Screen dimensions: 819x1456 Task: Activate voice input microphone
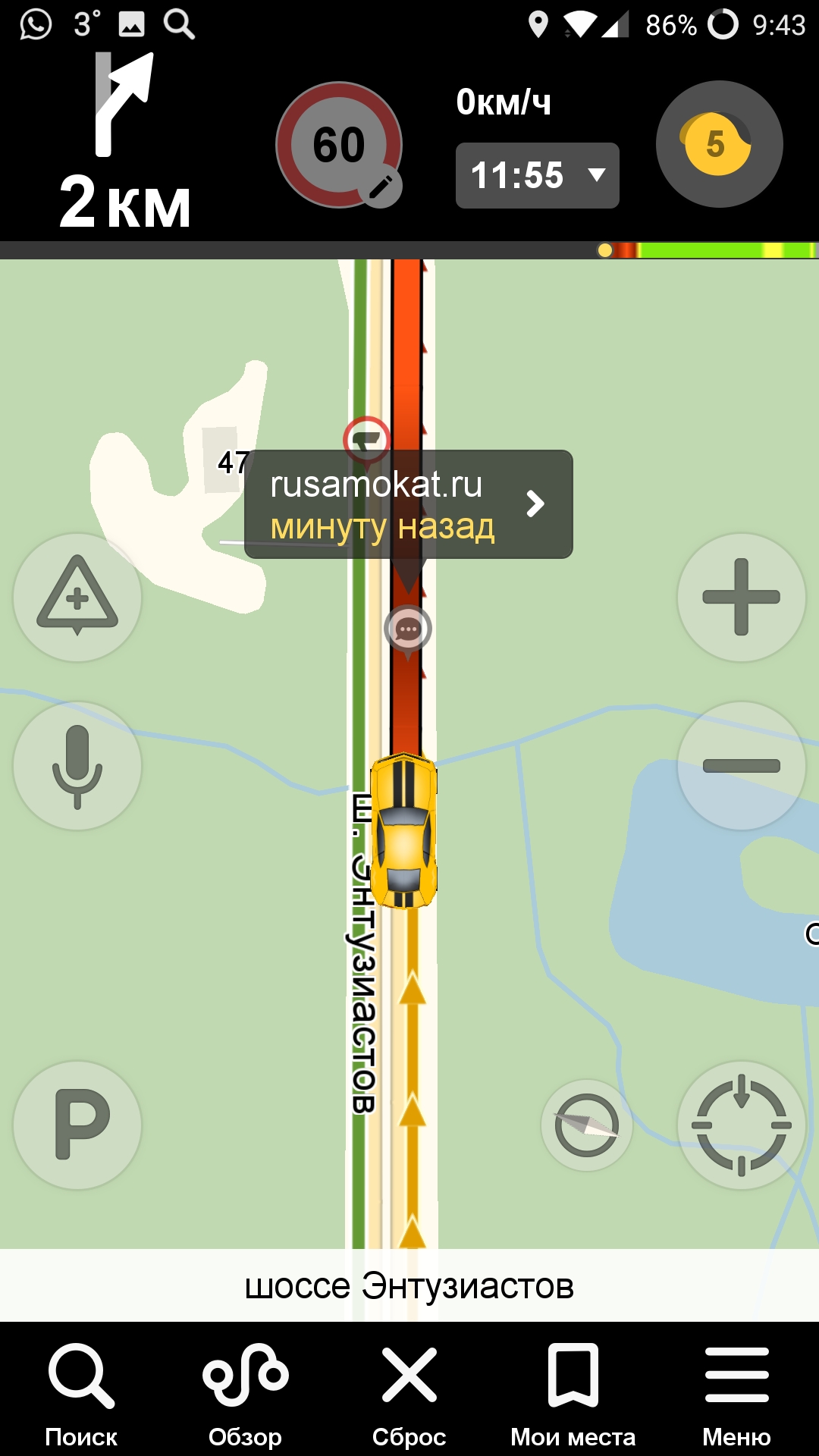coord(77,766)
